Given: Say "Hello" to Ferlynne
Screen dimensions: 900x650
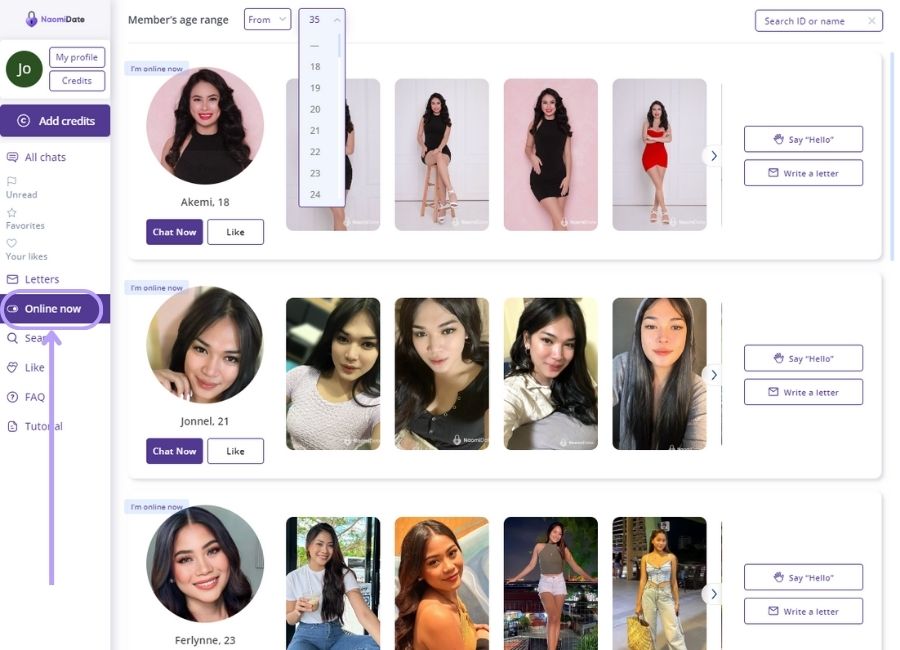Looking at the screenshot, I should pos(803,577).
